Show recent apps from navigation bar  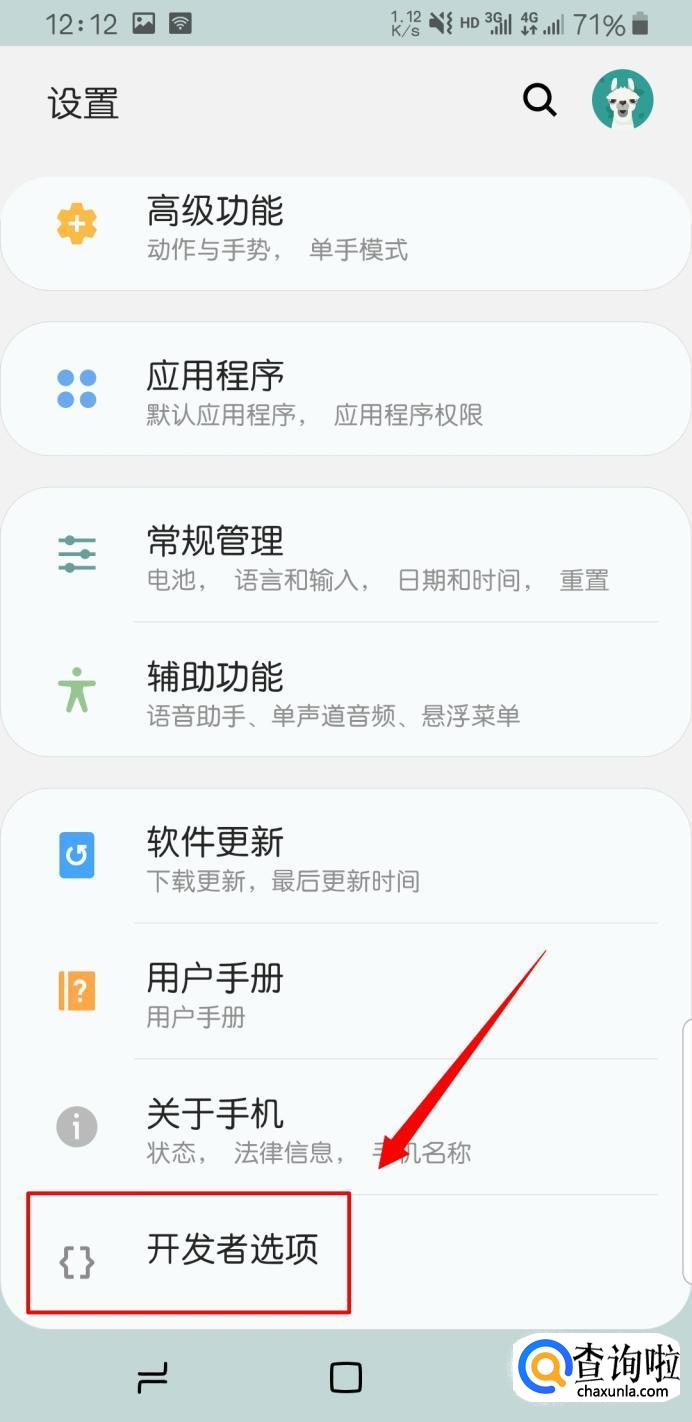coord(152,1378)
